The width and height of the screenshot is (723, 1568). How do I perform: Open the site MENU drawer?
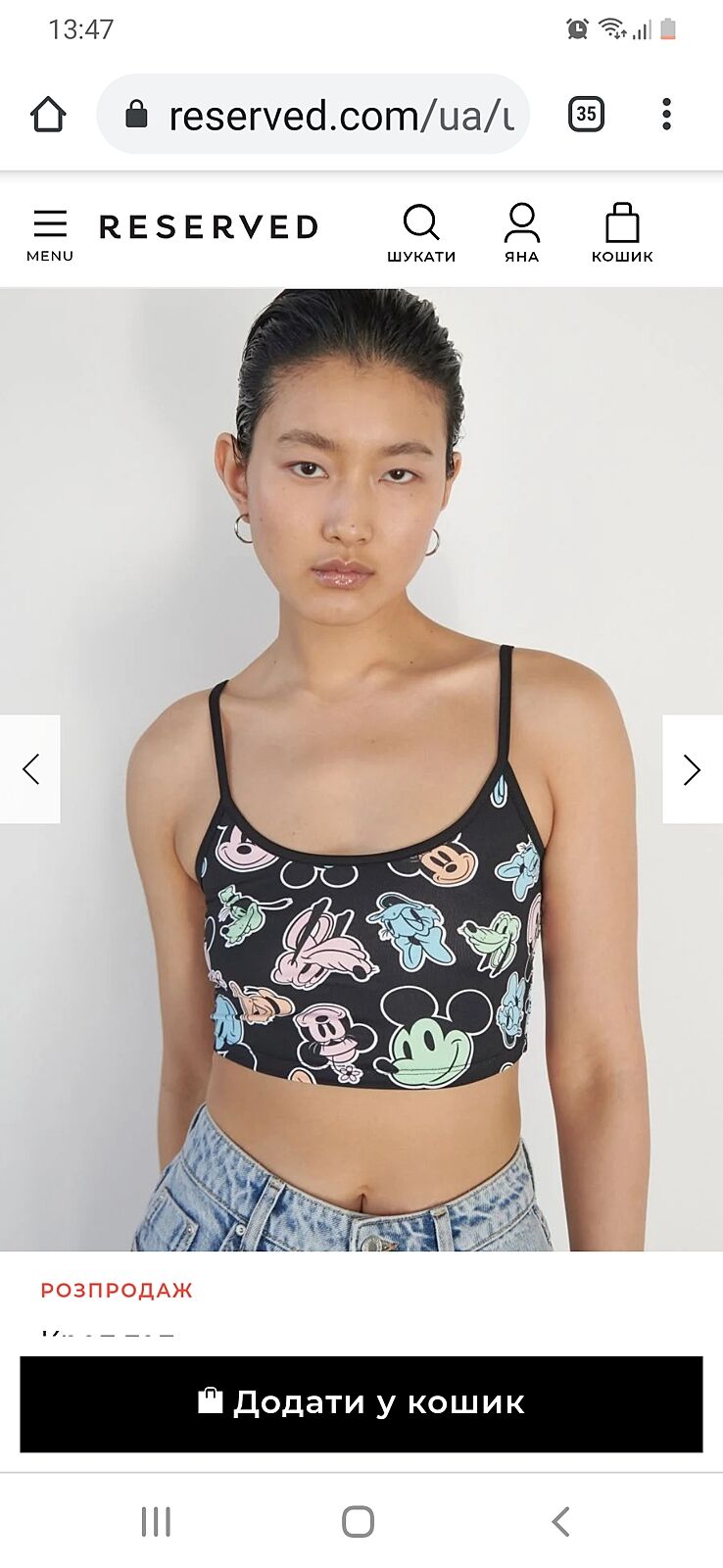(50, 234)
